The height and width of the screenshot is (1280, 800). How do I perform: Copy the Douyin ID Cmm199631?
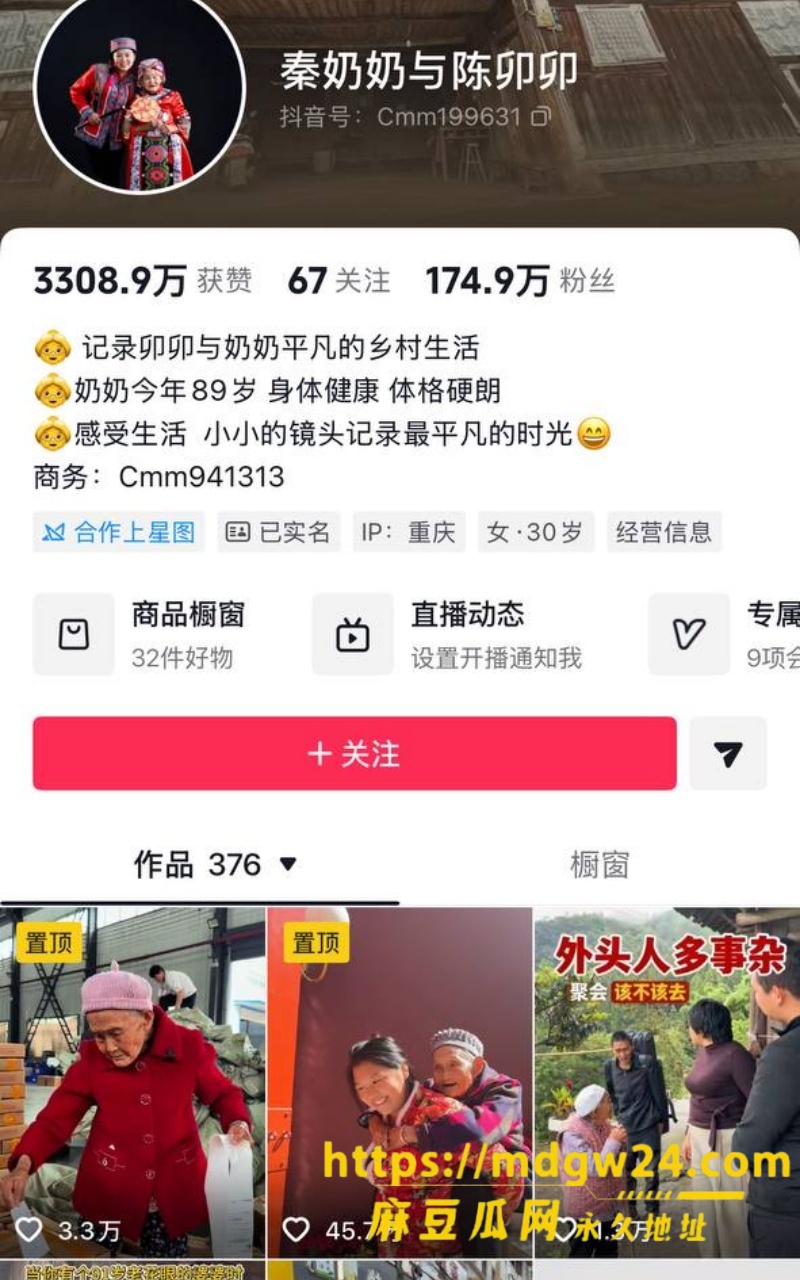point(540,116)
